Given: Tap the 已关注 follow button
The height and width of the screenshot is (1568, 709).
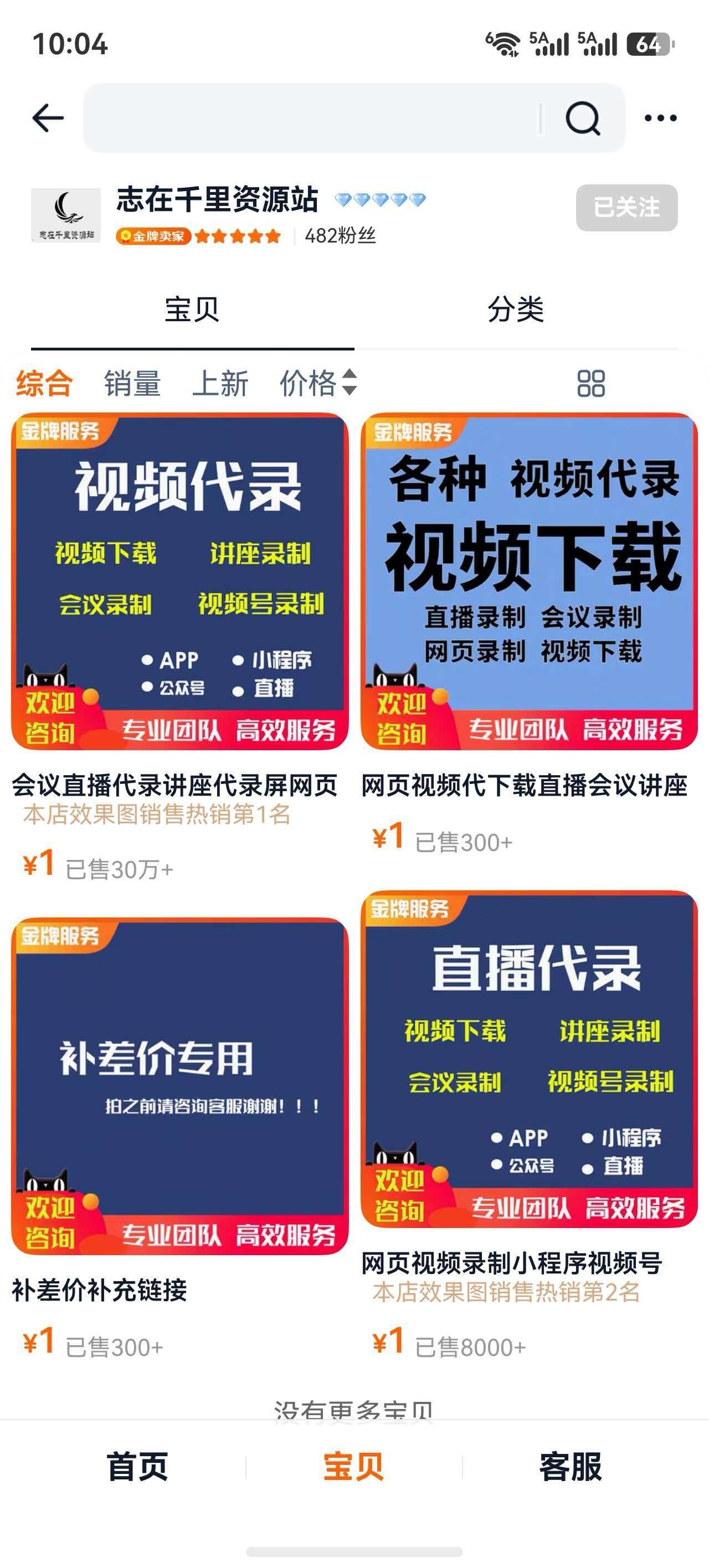Looking at the screenshot, I should (x=627, y=208).
